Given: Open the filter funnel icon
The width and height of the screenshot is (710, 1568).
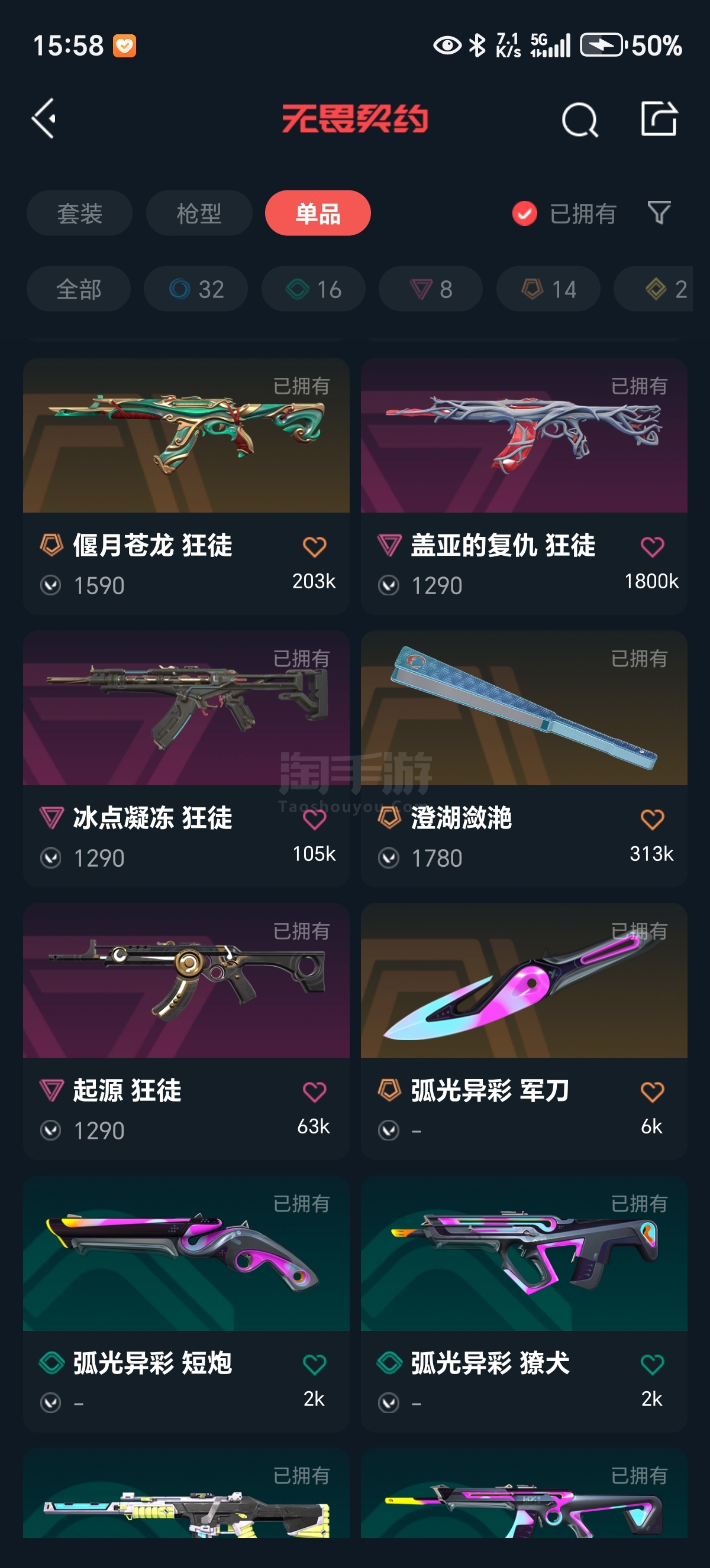Looking at the screenshot, I should tap(659, 213).
